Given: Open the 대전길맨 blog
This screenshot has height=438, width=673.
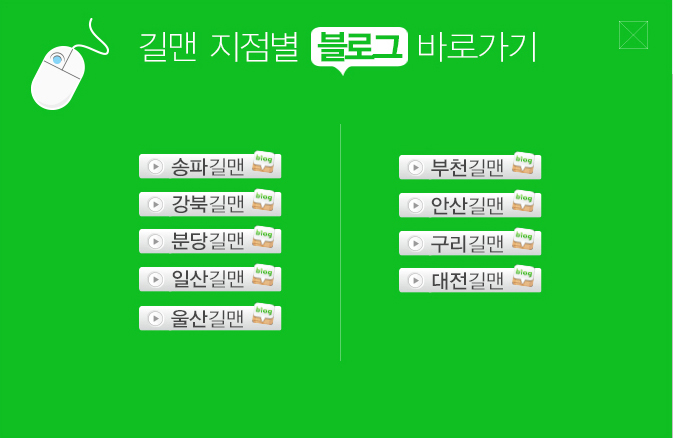Looking at the screenshot, I should tap(469, 280).
